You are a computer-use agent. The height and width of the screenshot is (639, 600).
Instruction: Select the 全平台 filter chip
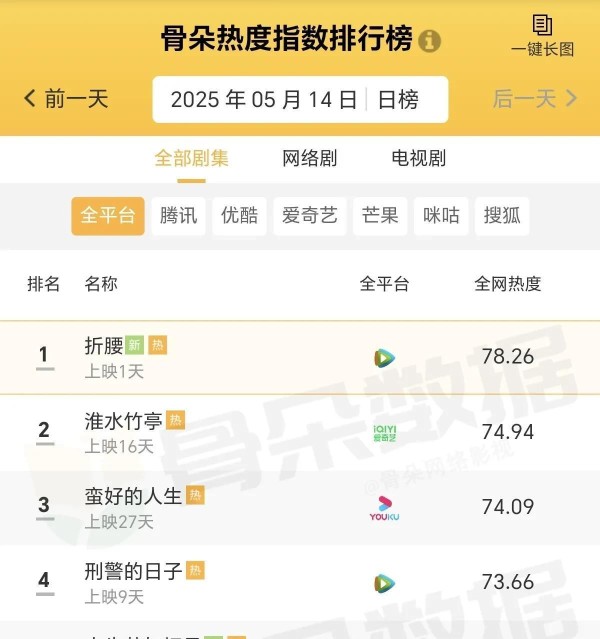108,216
